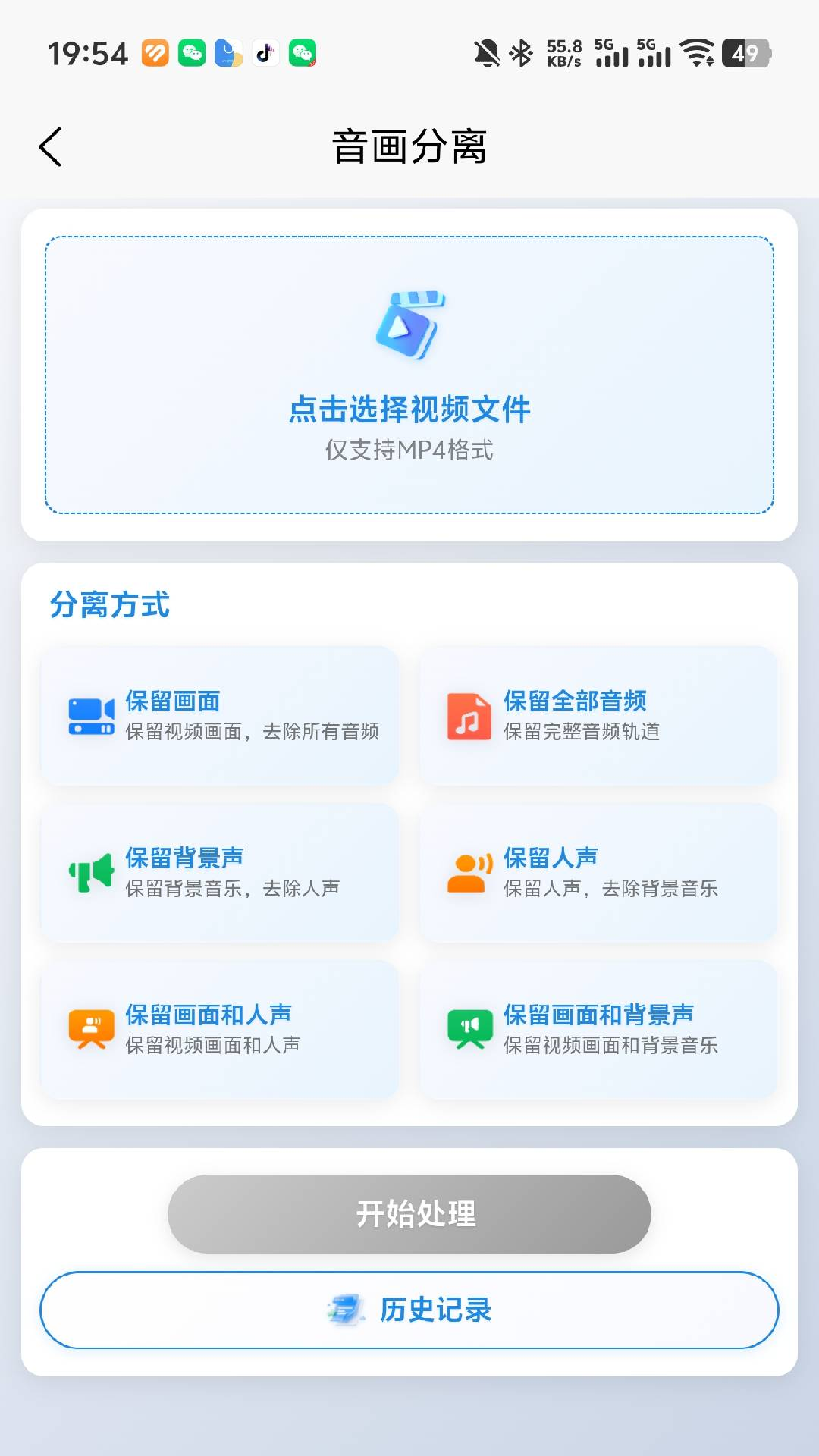Viewport: 819px width, 1456px height.
Task: Enable the 保留人声 separation option
Action: [599, 872]
